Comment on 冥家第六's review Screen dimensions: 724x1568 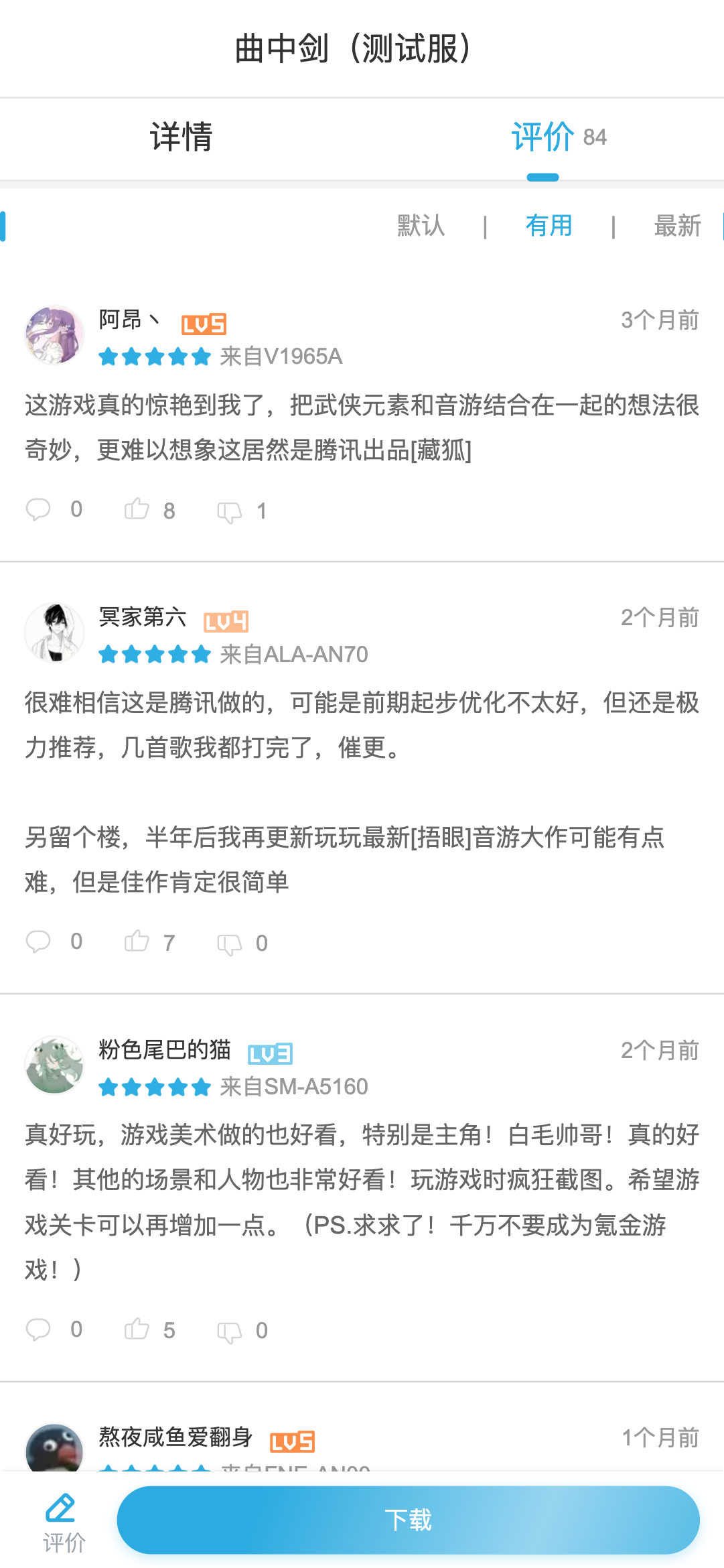coord(39,941)
